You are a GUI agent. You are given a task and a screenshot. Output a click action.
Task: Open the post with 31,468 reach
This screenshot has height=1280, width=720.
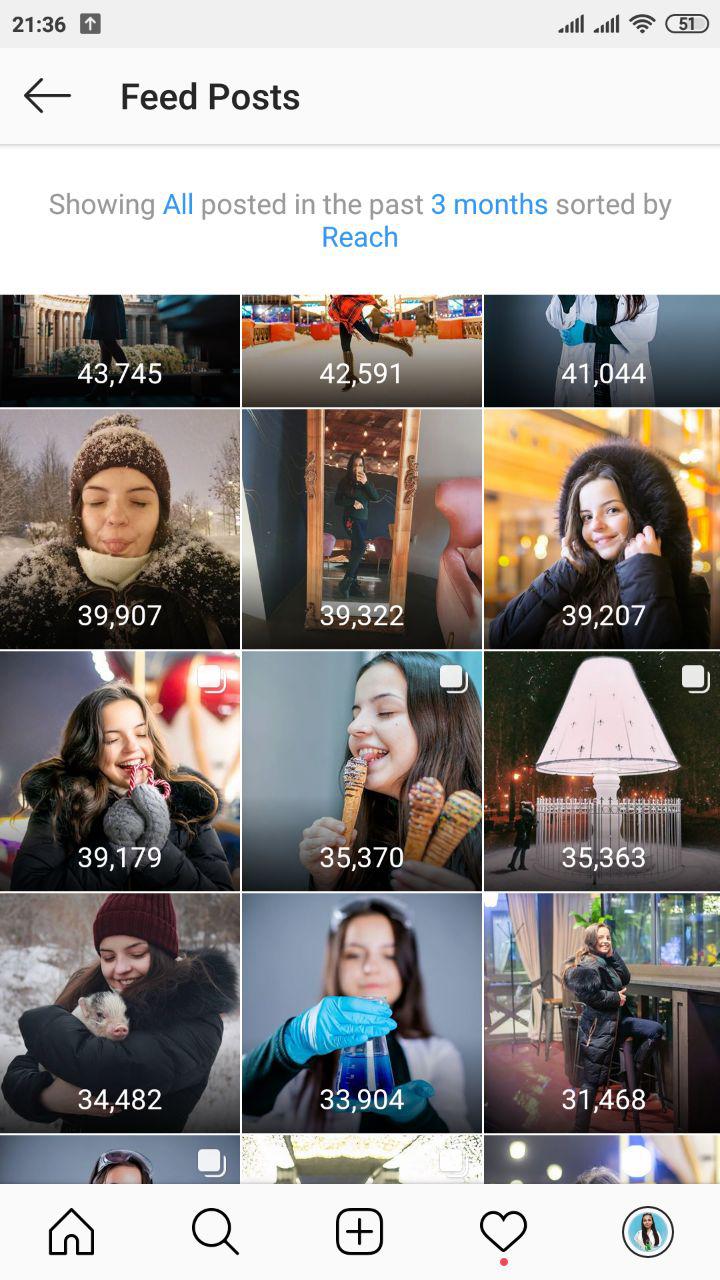point(602,1013)
